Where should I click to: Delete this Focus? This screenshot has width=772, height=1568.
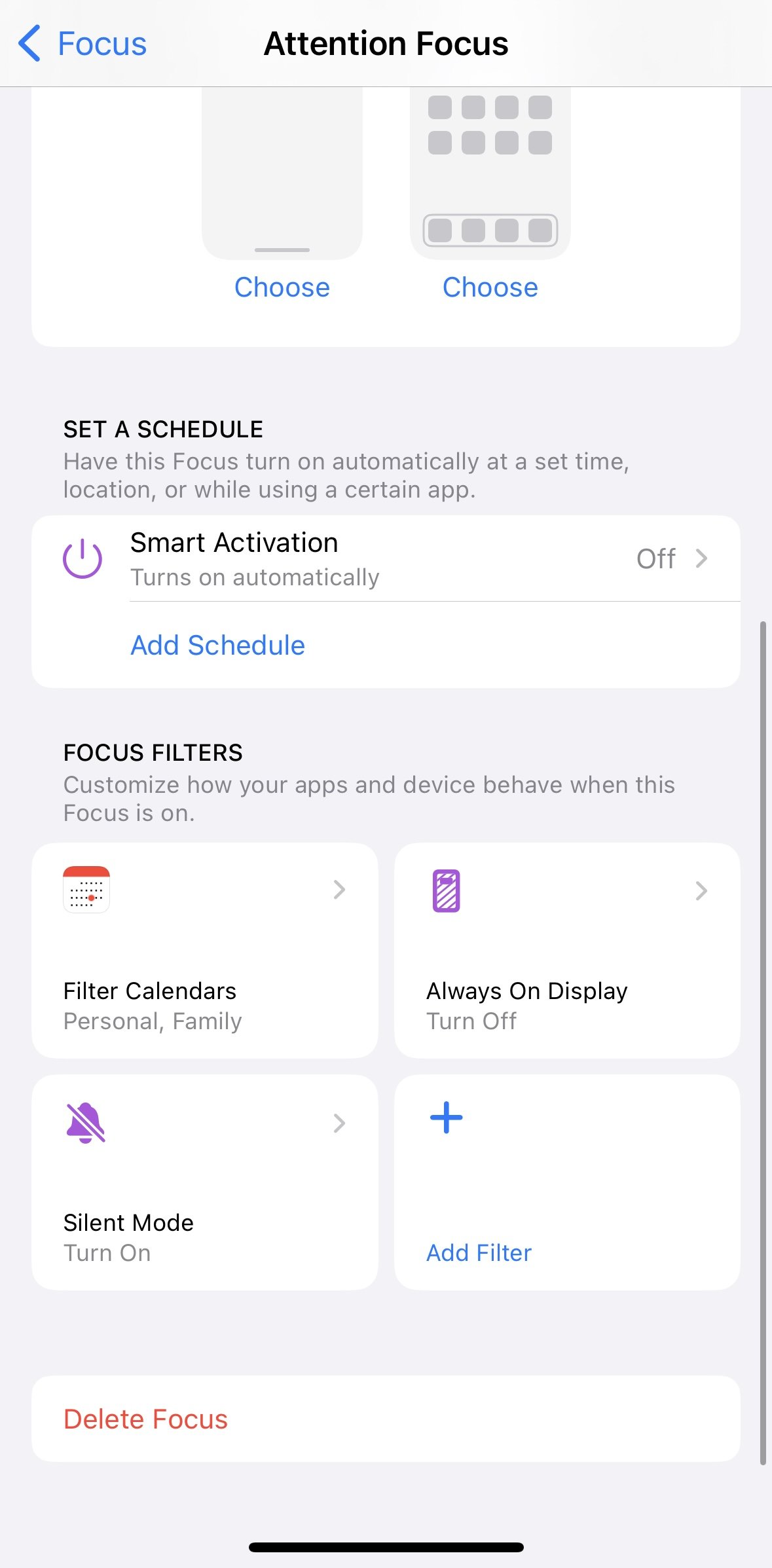click(146, 1419)
